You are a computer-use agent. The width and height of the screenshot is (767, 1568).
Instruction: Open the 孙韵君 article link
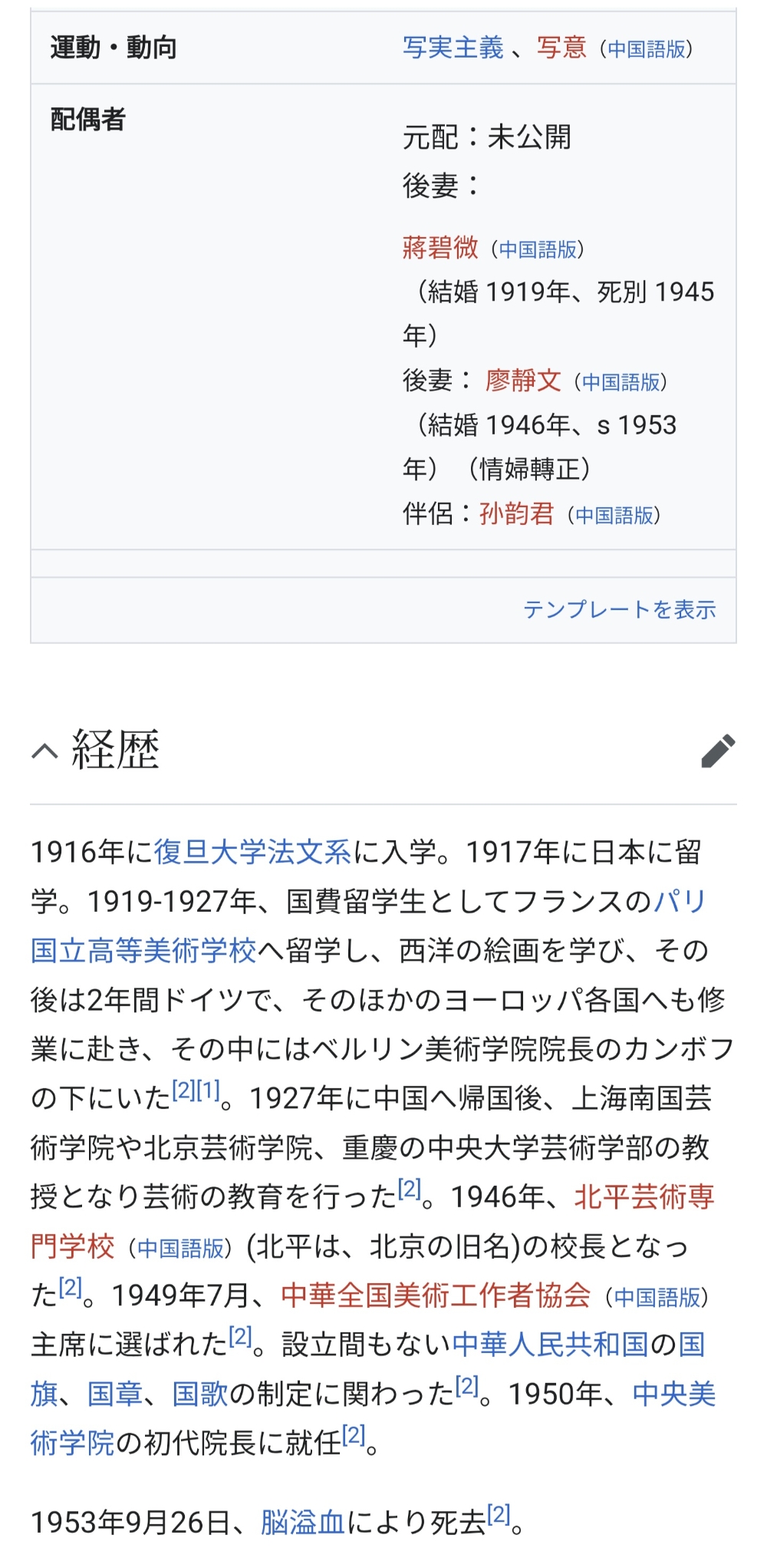(x=516, y=513)
